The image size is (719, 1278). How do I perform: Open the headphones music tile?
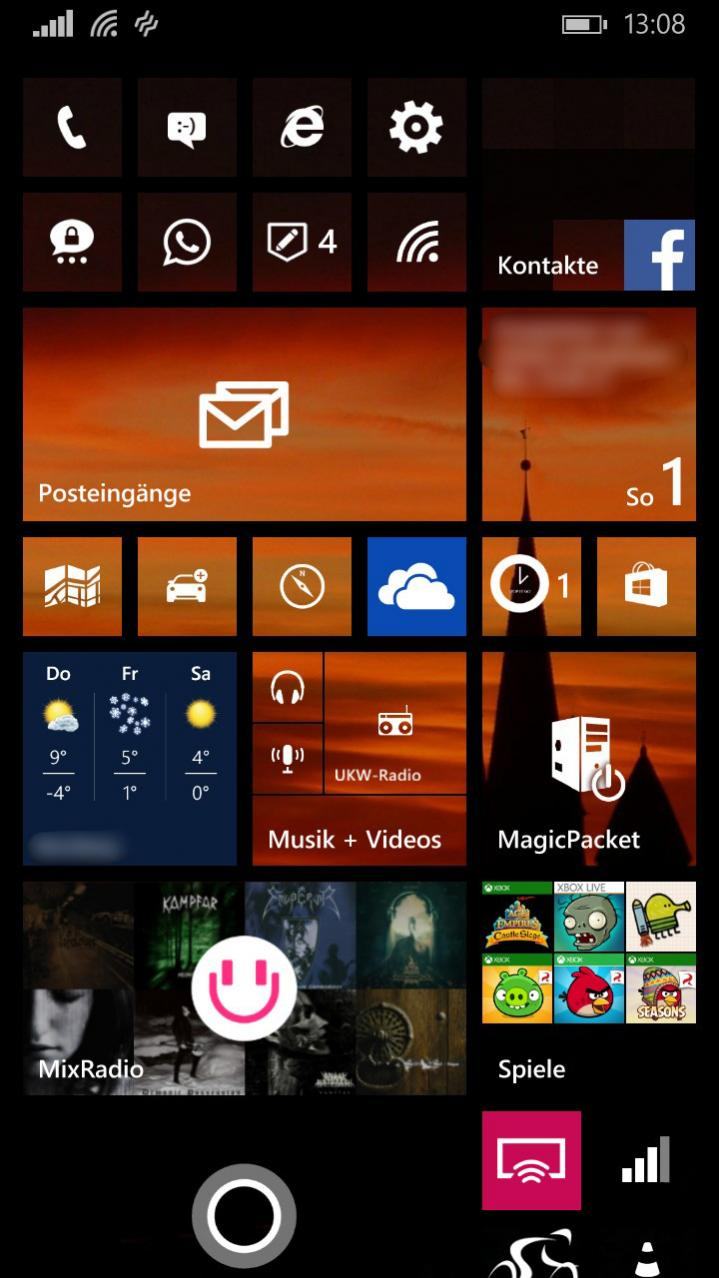pyautogui.click(x=287, y=687)
